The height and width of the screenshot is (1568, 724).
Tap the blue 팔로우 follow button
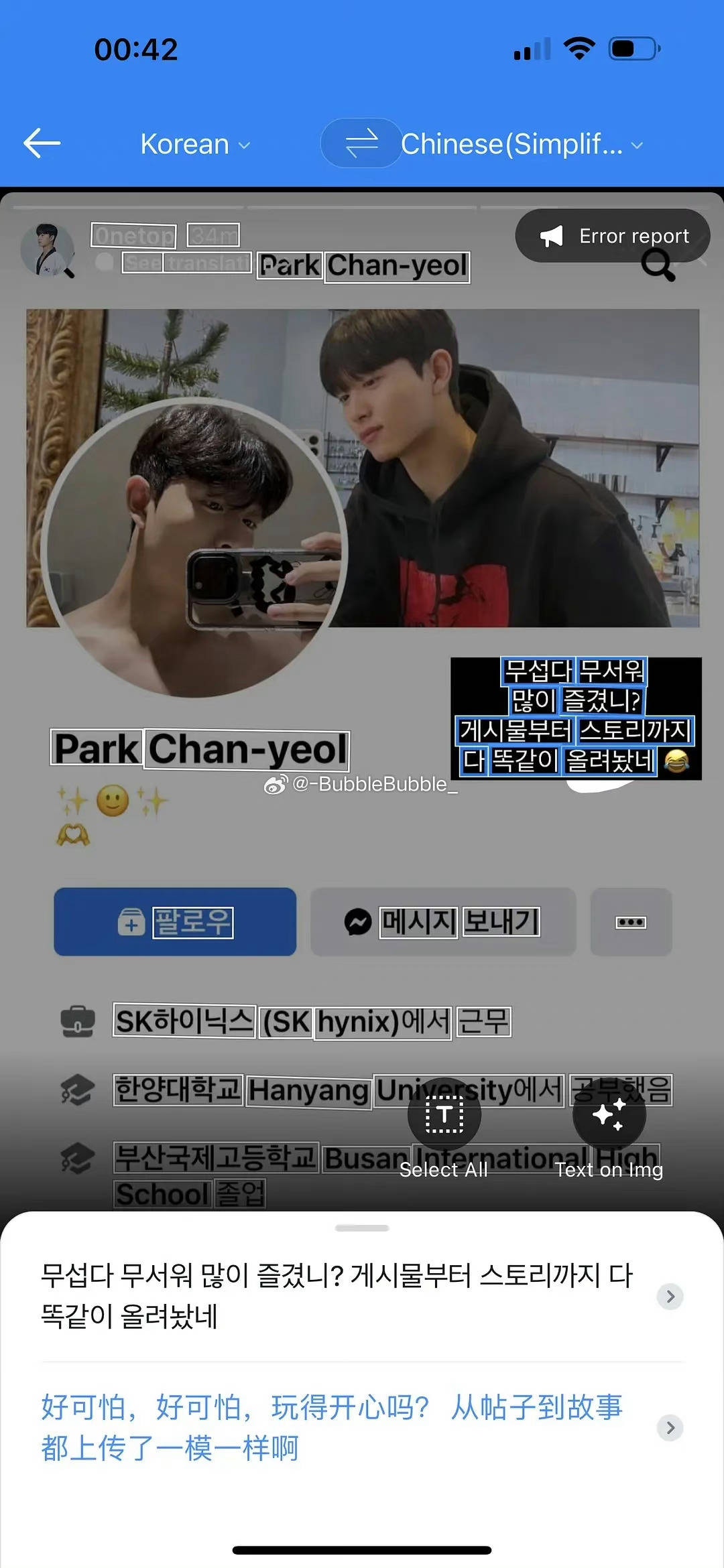174,921
